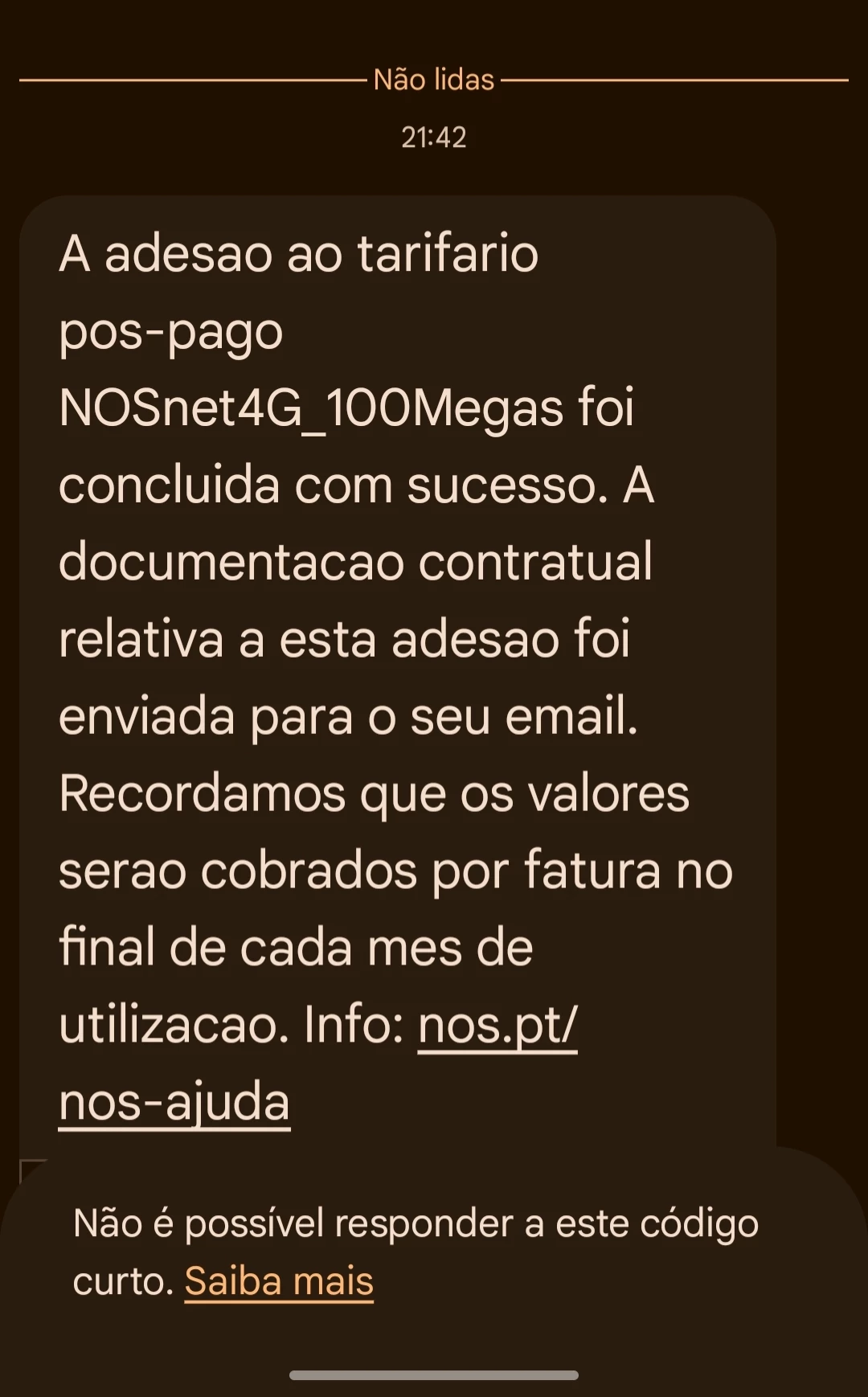Open the nos.pt/nos-ajuda link
Screen dimensions: 868x1397
click(x=497, y=1026)
